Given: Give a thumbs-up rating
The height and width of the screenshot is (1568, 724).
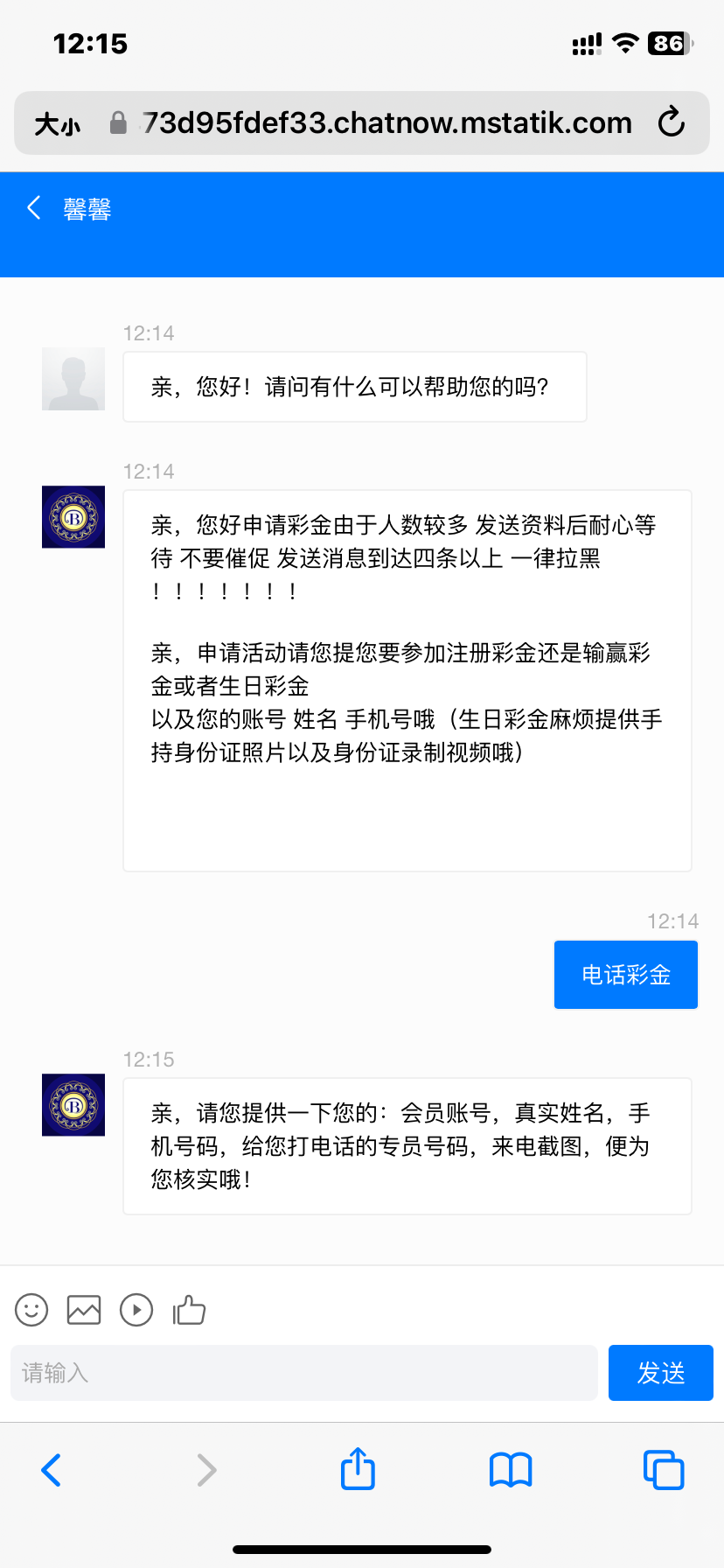Looking at the screenshot, I should click(189, 1310).
